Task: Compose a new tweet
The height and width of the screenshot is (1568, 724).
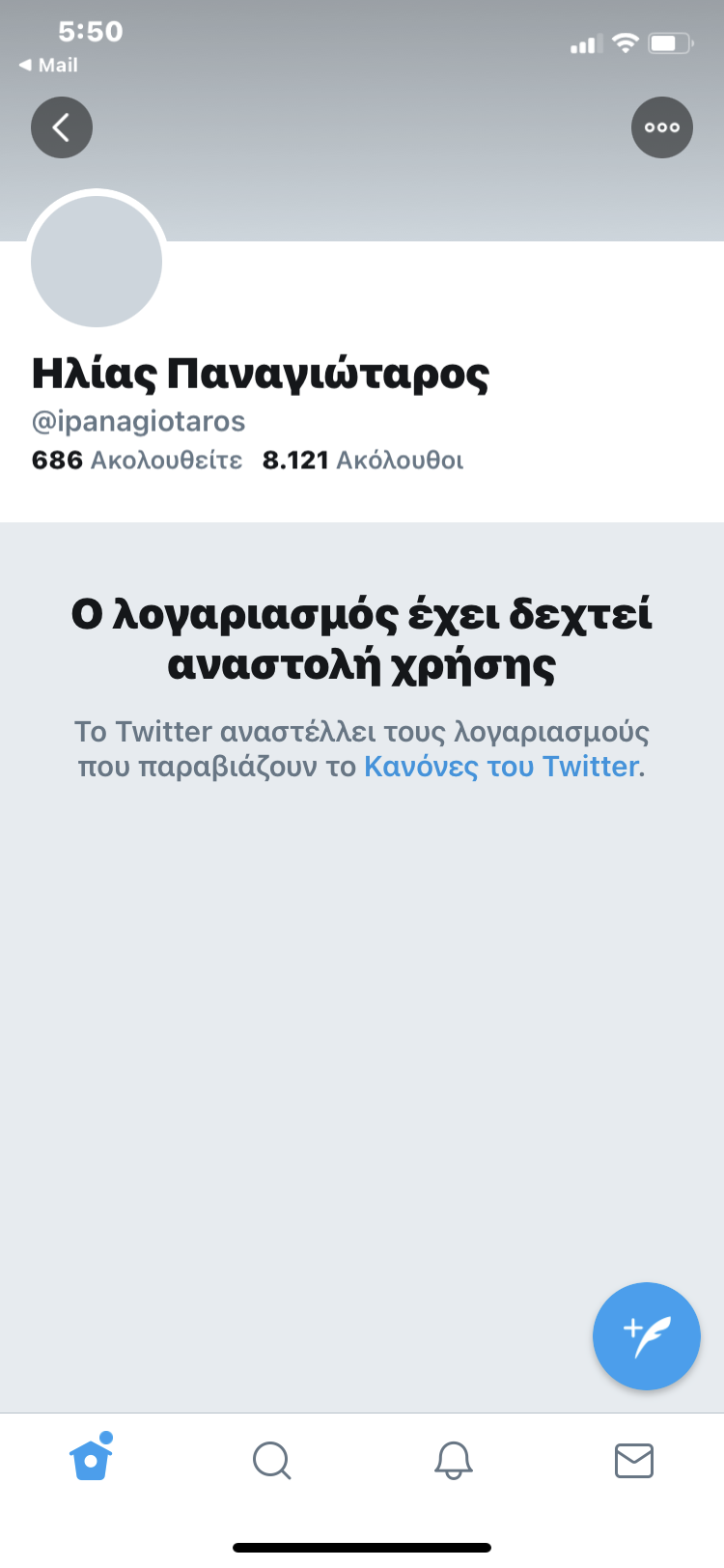Action: point(646,1336)
